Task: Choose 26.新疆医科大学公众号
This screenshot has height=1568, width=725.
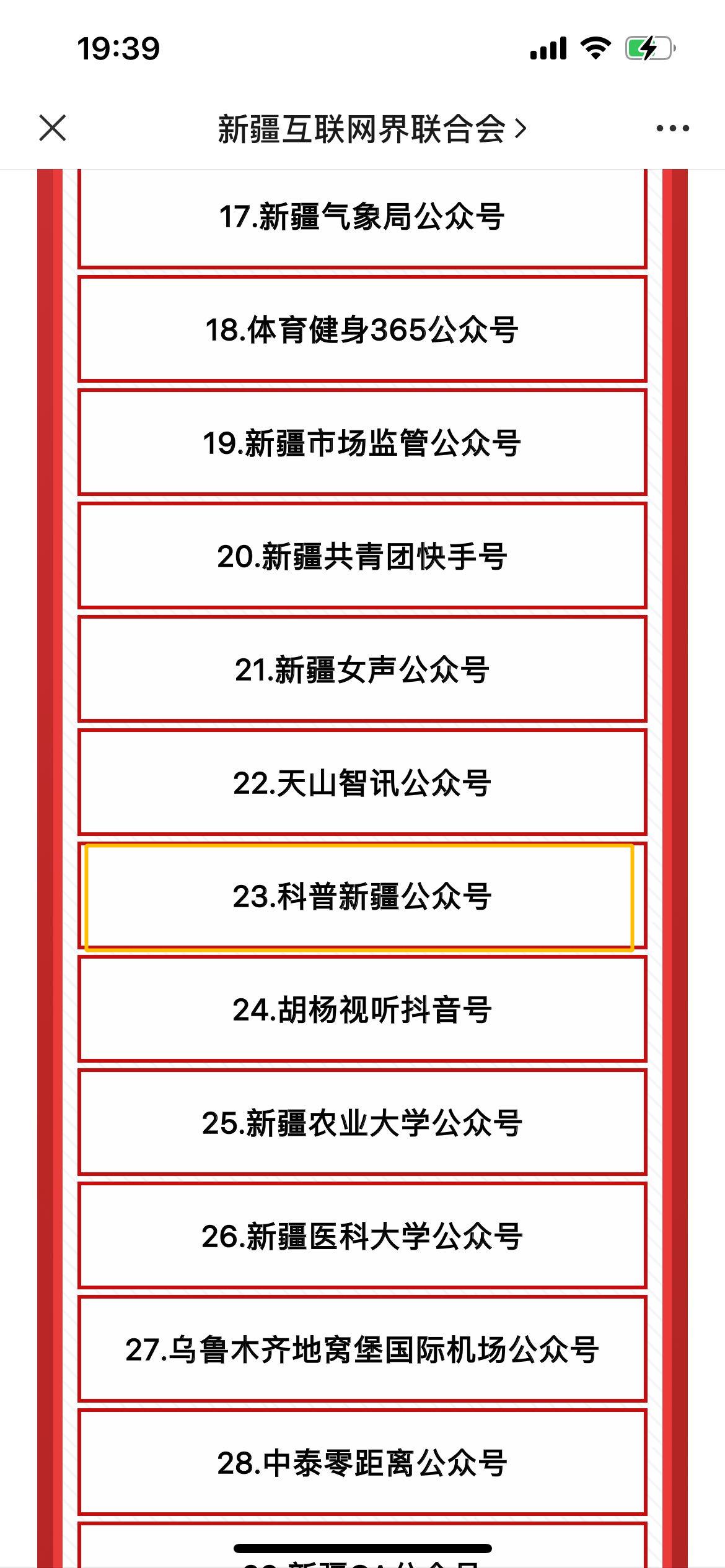Action: click(x=362, y=1236)
